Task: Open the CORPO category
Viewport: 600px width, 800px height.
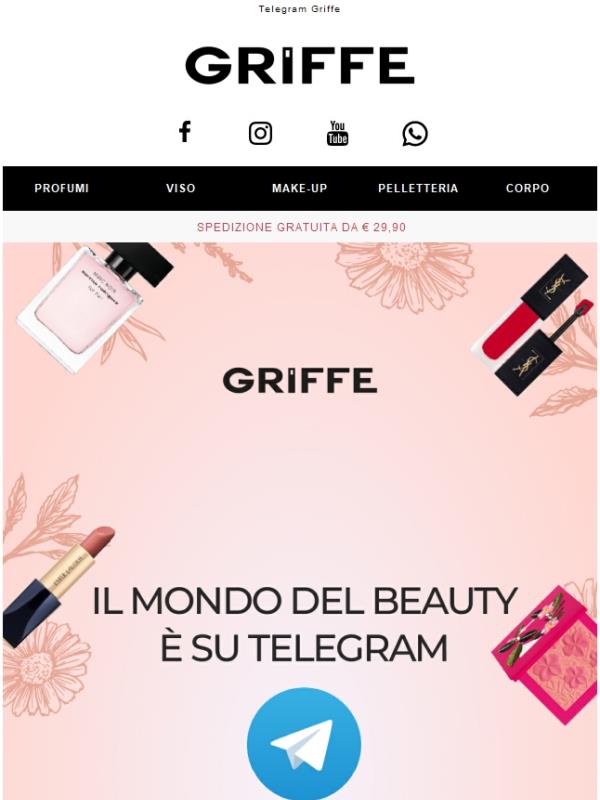Action: [x=527, y=188]
